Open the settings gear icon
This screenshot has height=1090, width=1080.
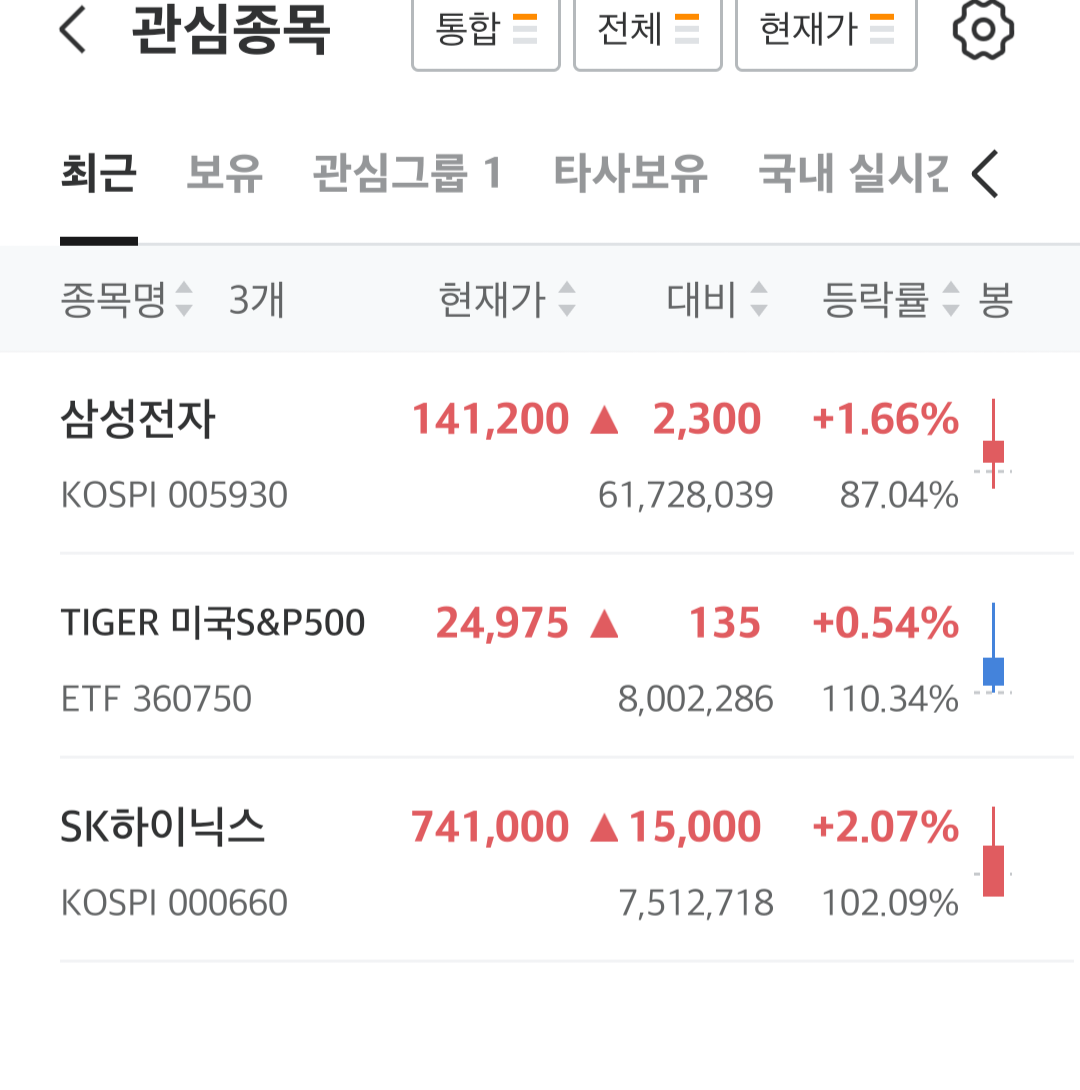pyautogui.click(x=983, y=30)
